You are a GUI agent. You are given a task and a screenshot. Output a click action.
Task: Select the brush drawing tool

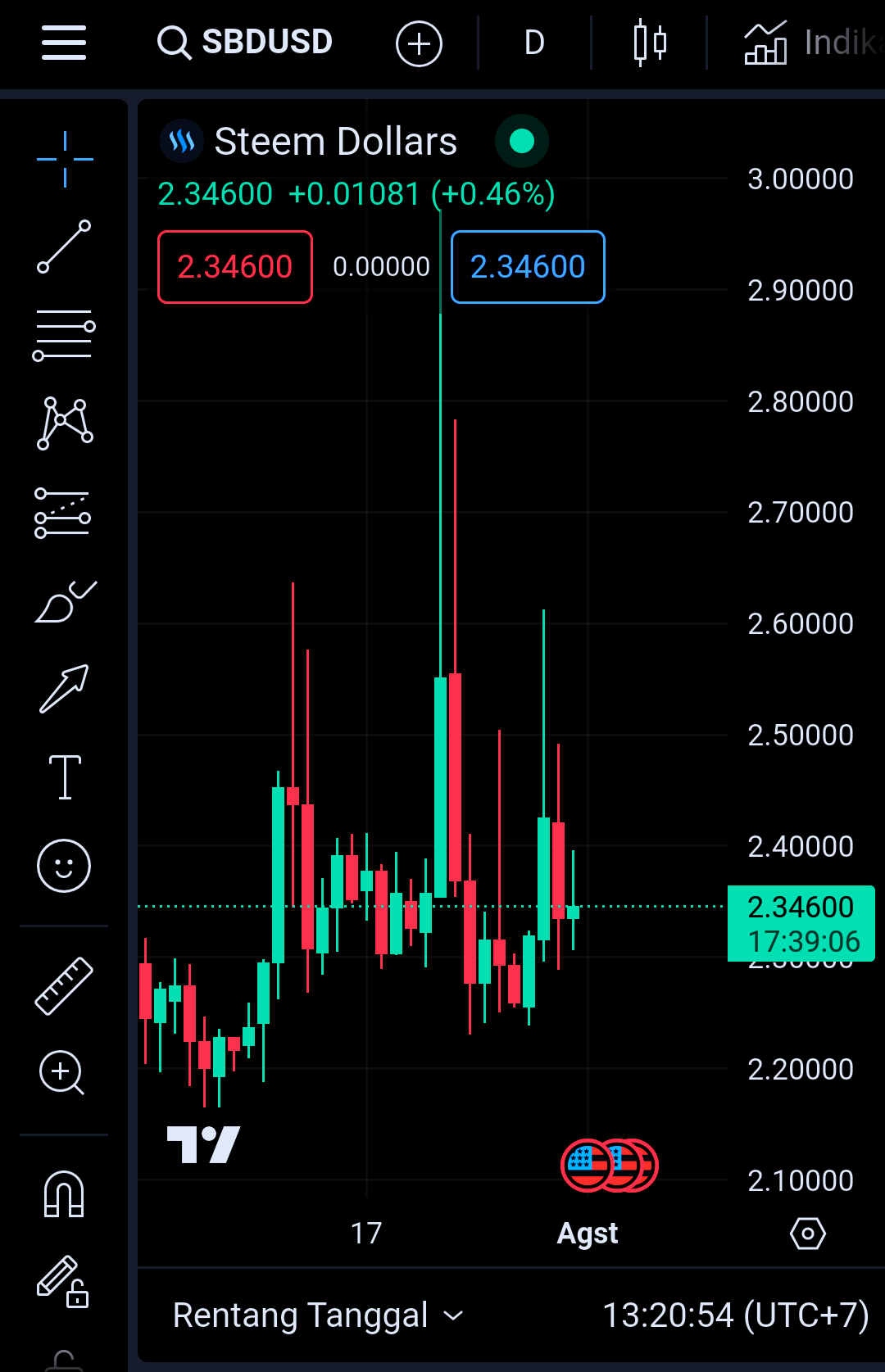pyautogui.click(x=66, y=602)
